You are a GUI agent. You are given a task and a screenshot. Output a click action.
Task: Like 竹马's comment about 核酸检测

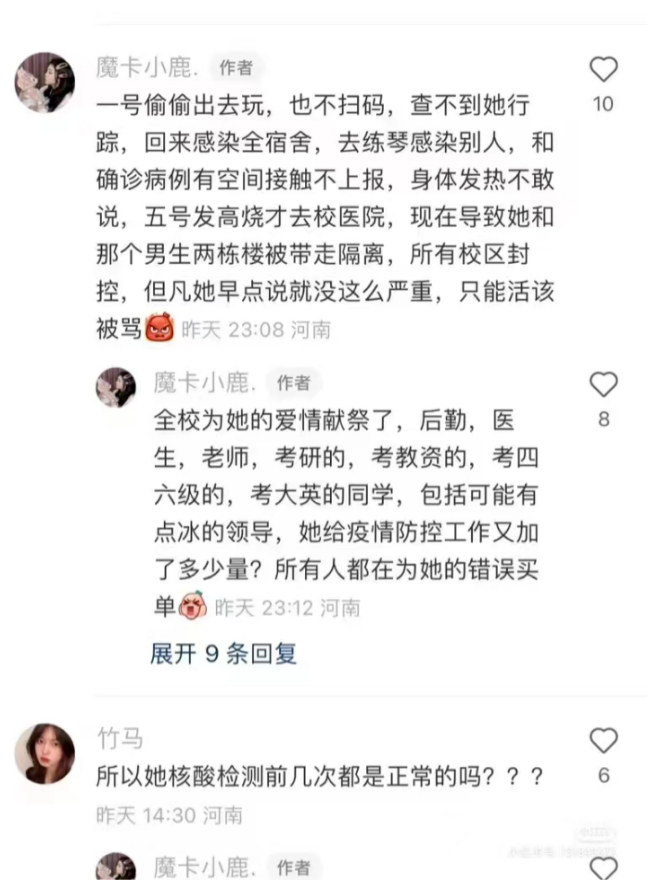click(603, 741)
